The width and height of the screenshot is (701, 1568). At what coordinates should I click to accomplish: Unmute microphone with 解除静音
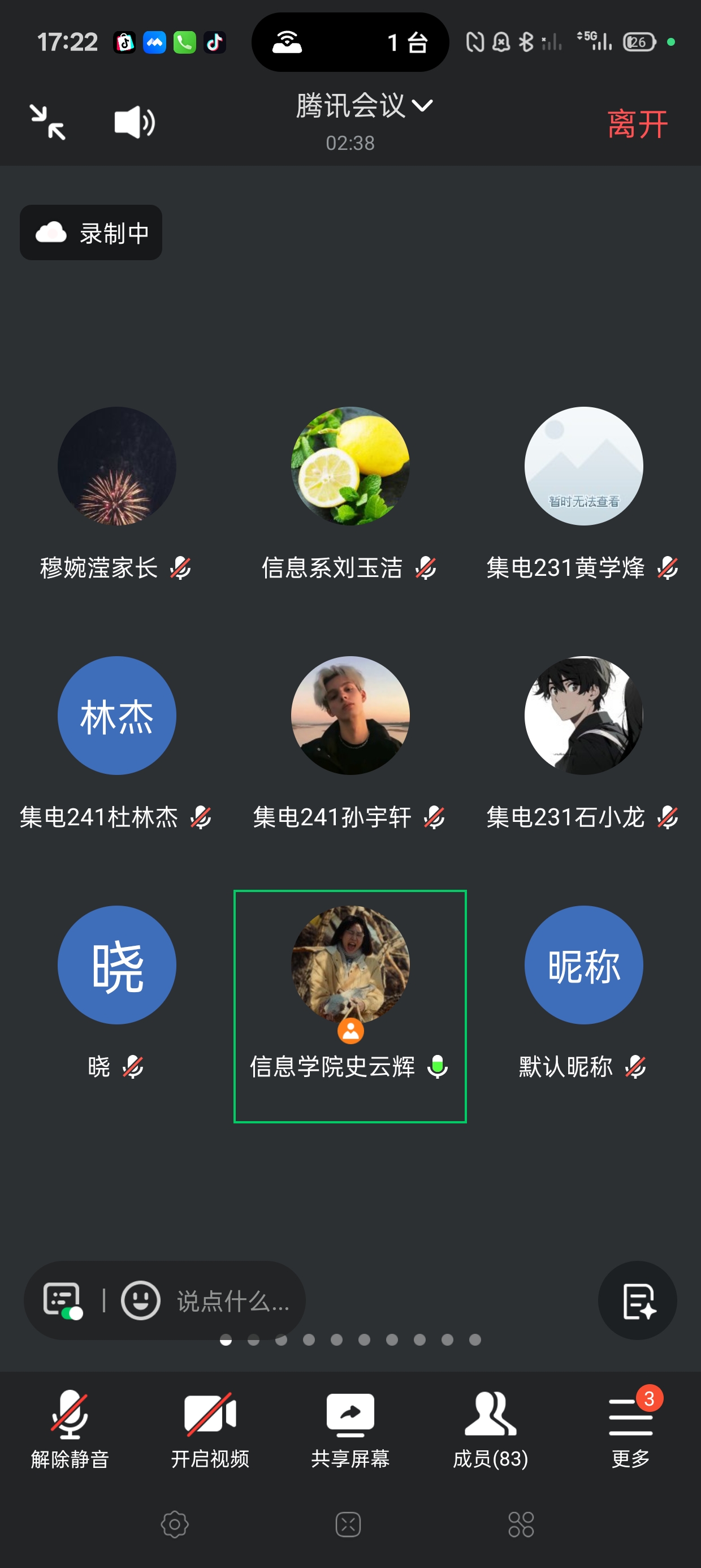pos(70,1424)
